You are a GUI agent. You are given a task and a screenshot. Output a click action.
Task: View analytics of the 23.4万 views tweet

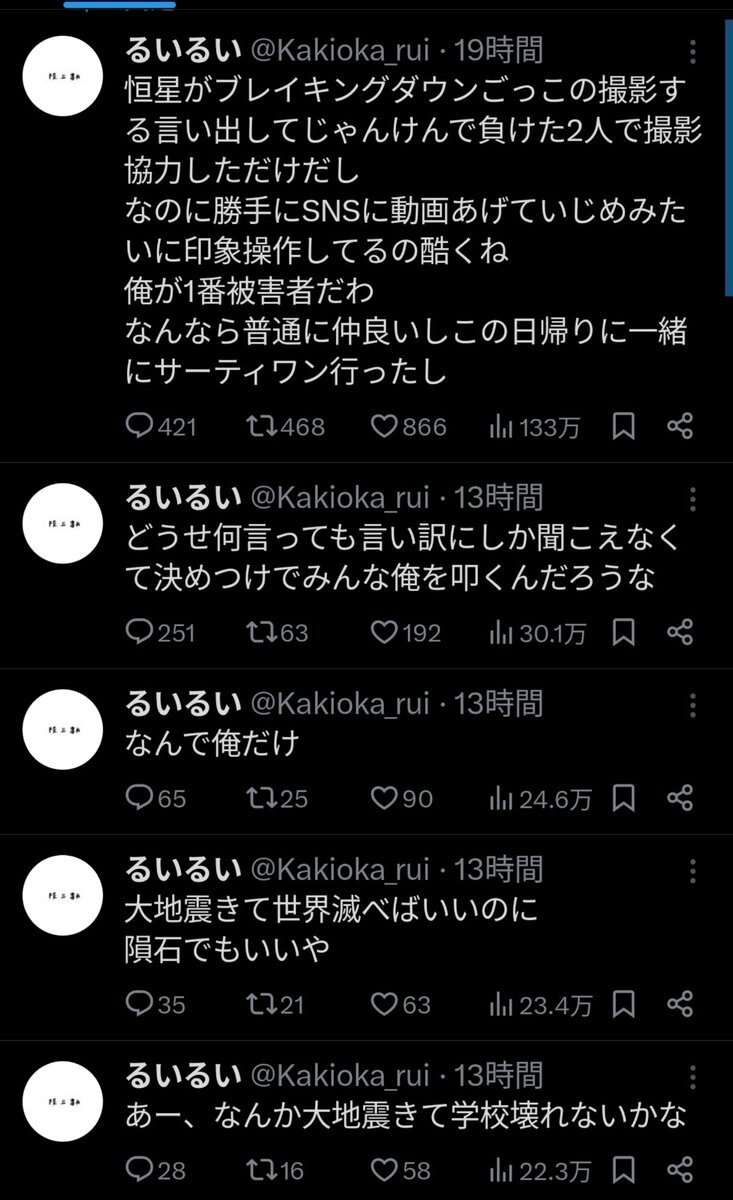(x=541, y=1004)
